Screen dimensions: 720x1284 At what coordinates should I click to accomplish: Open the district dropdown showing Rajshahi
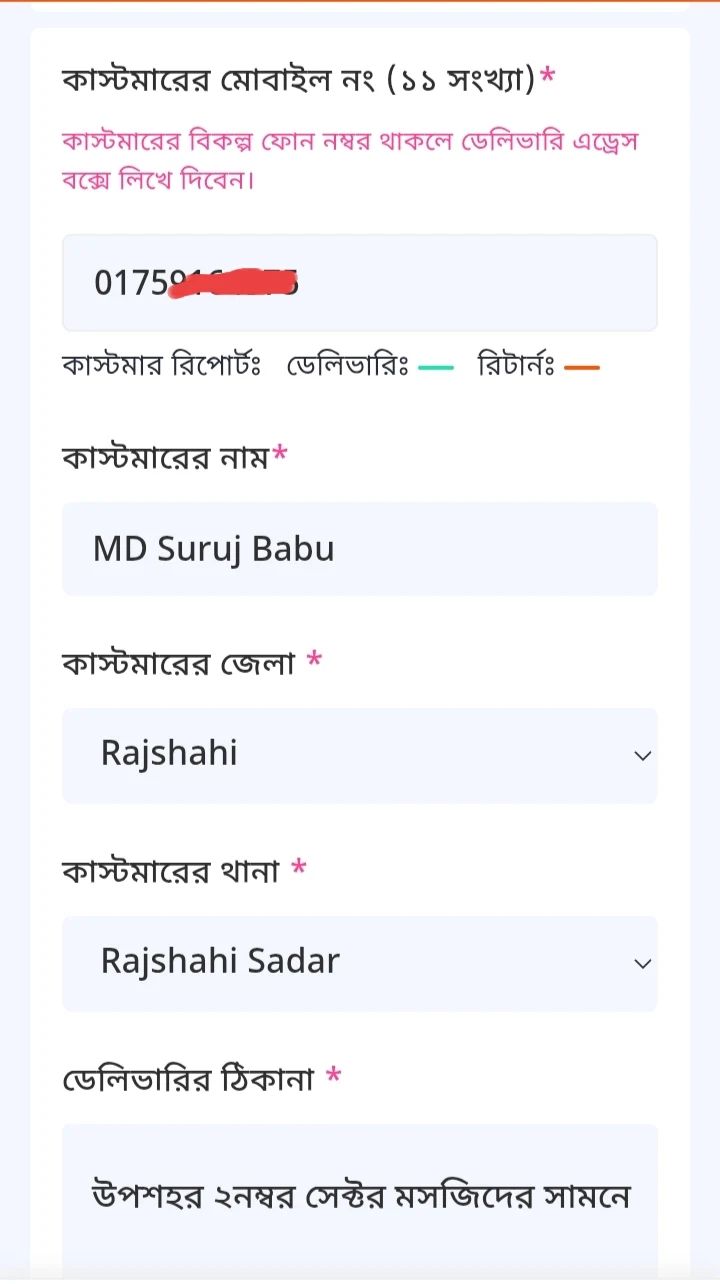[359, 755]
